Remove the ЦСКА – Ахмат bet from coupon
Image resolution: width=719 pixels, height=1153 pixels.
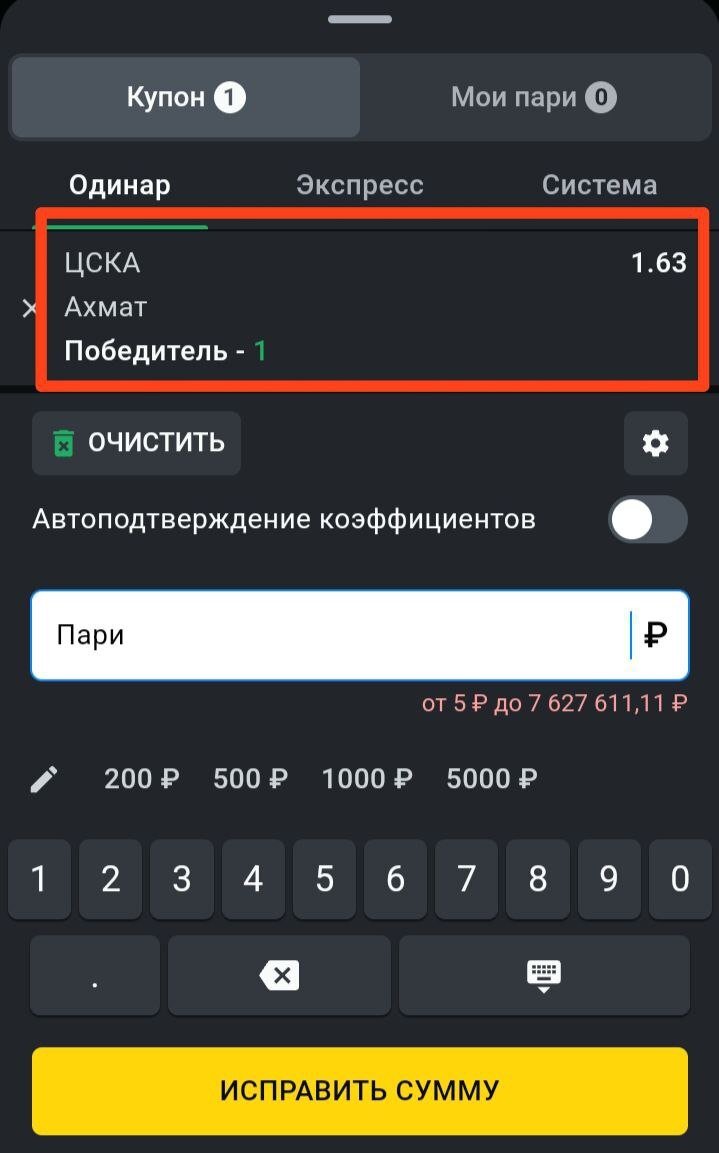[x=29, y=308]
